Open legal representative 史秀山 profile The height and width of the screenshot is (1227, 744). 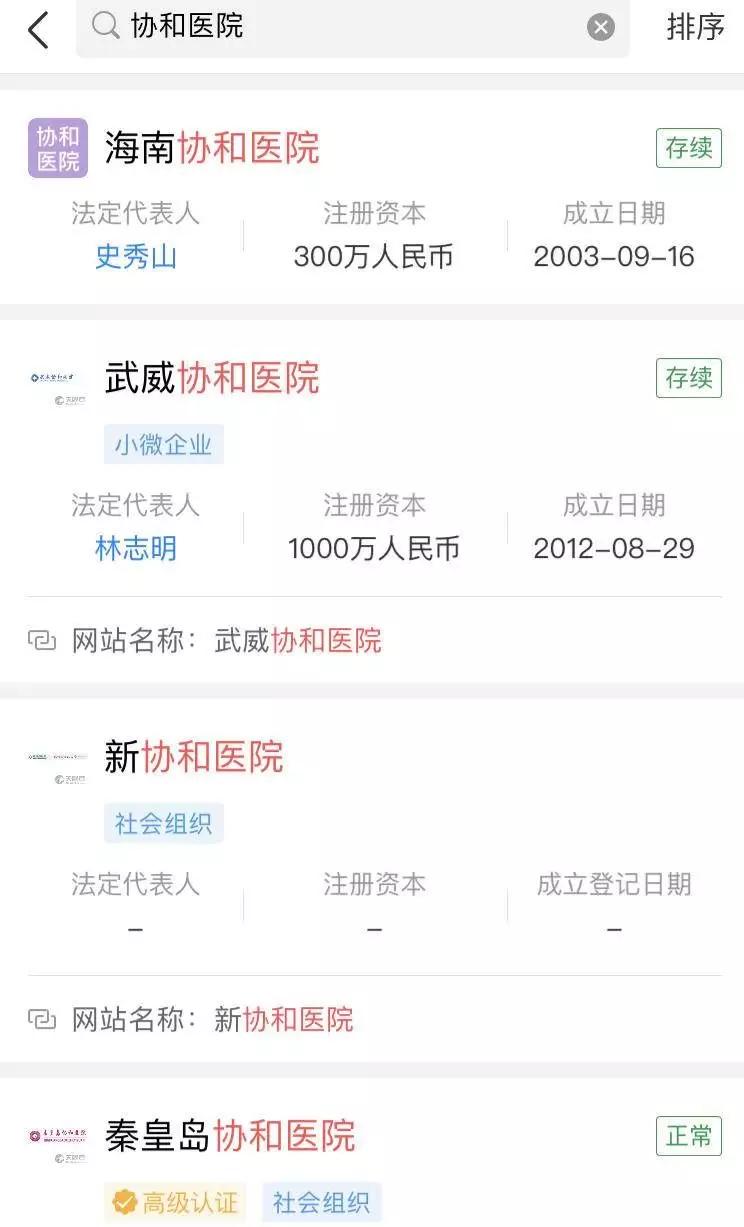pyautogui.click(x=135, y=256)
